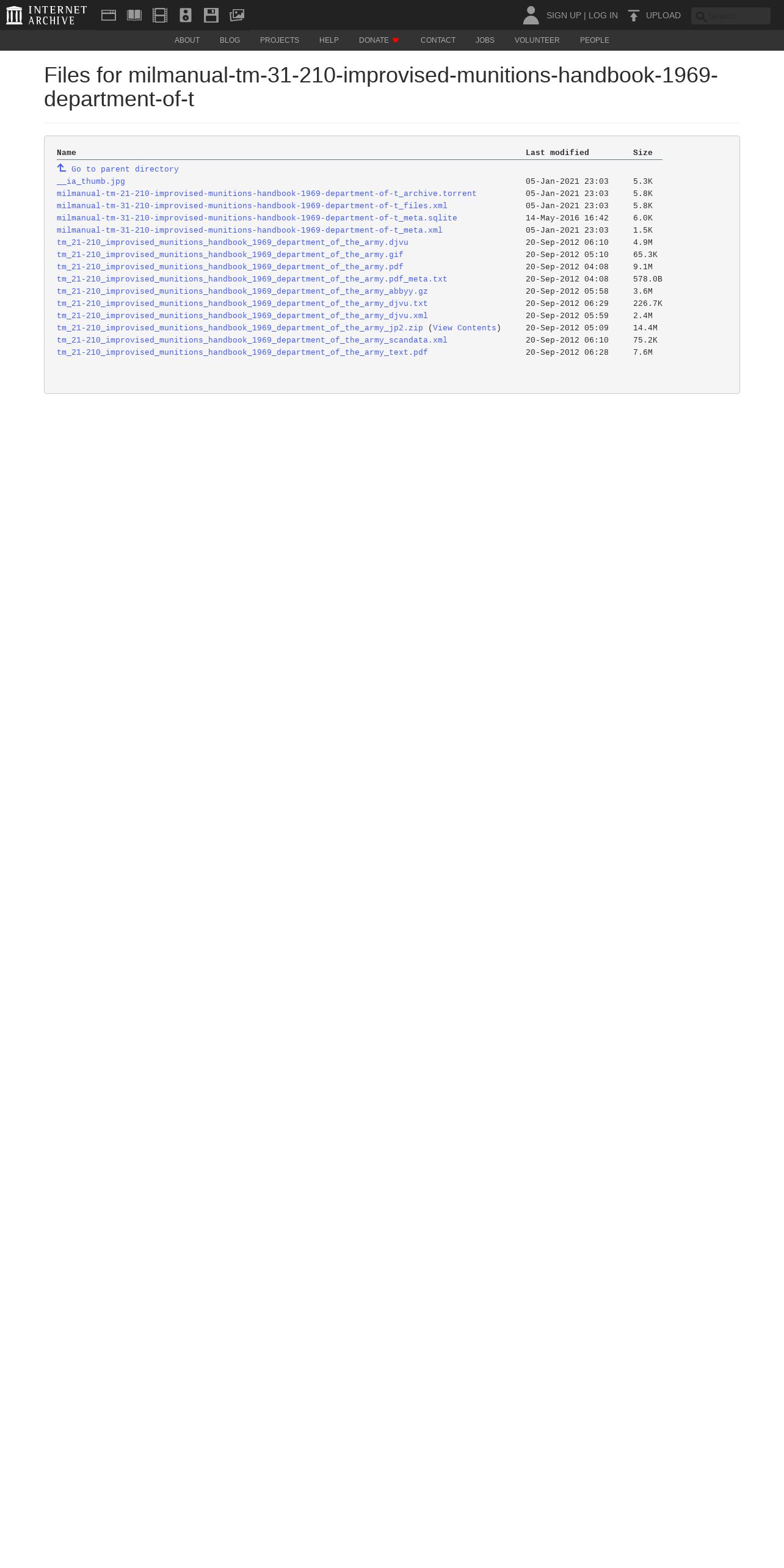Open the audio speaker icon

[x=186, y=15]
